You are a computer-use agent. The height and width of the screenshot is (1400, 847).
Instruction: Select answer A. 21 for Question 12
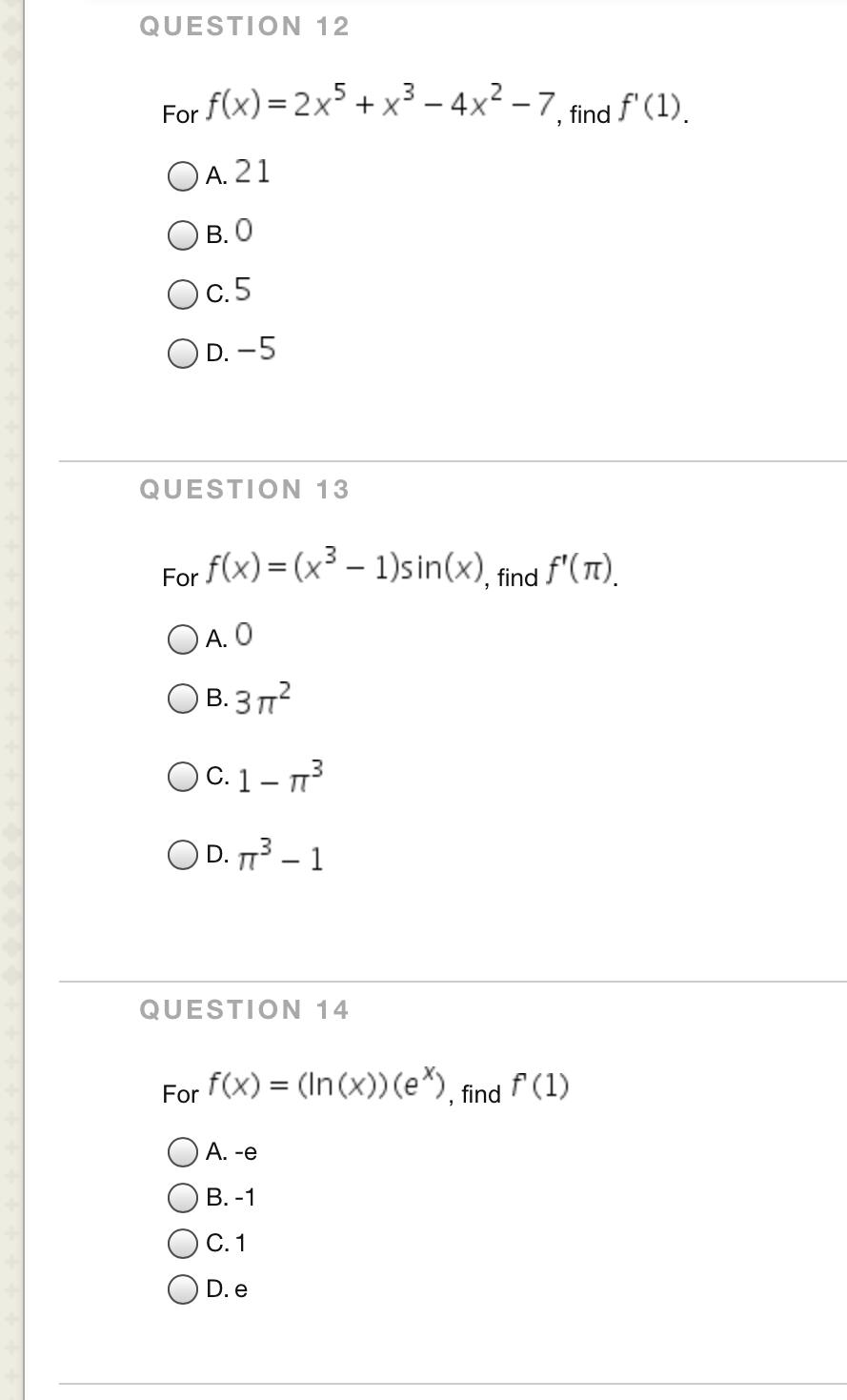point(182,175)
